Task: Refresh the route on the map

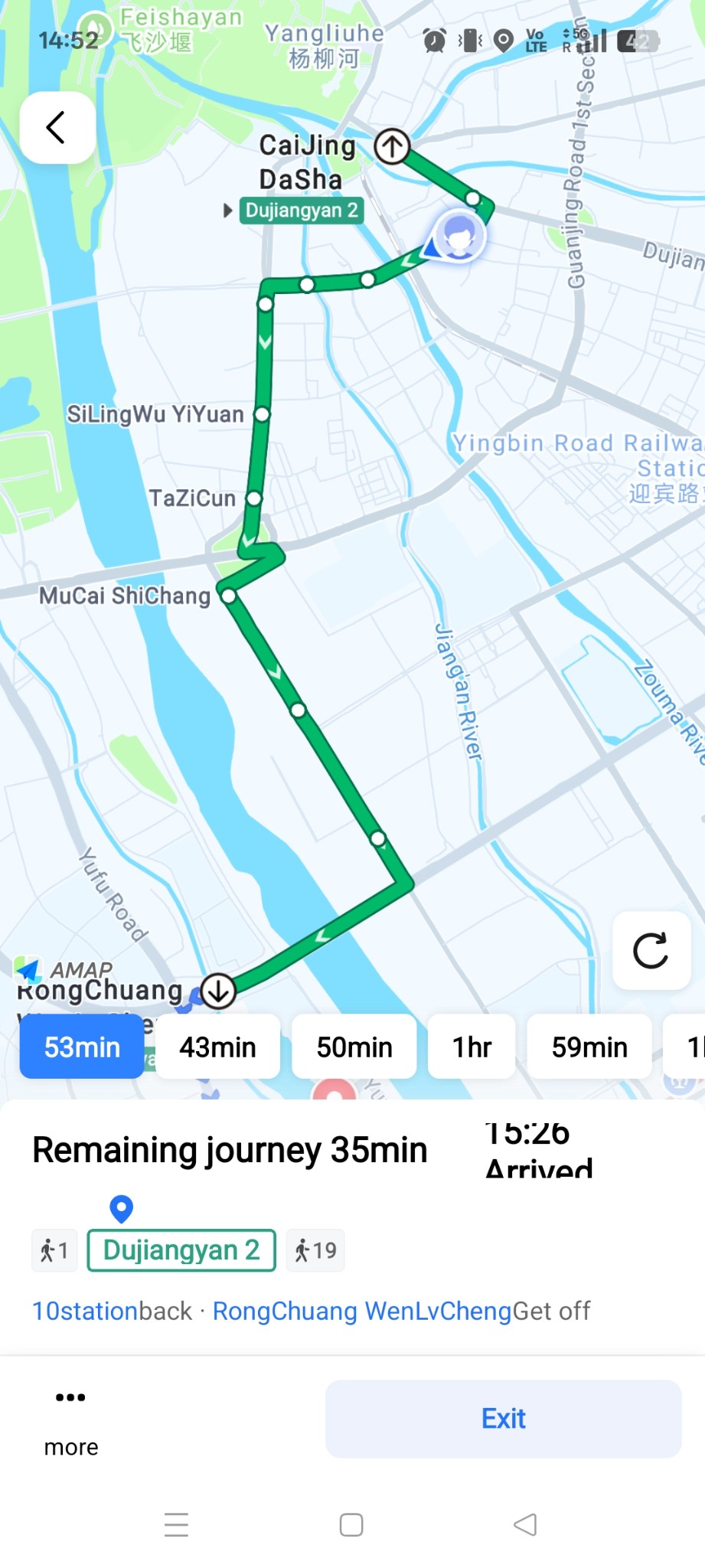Action: point(651,951)
